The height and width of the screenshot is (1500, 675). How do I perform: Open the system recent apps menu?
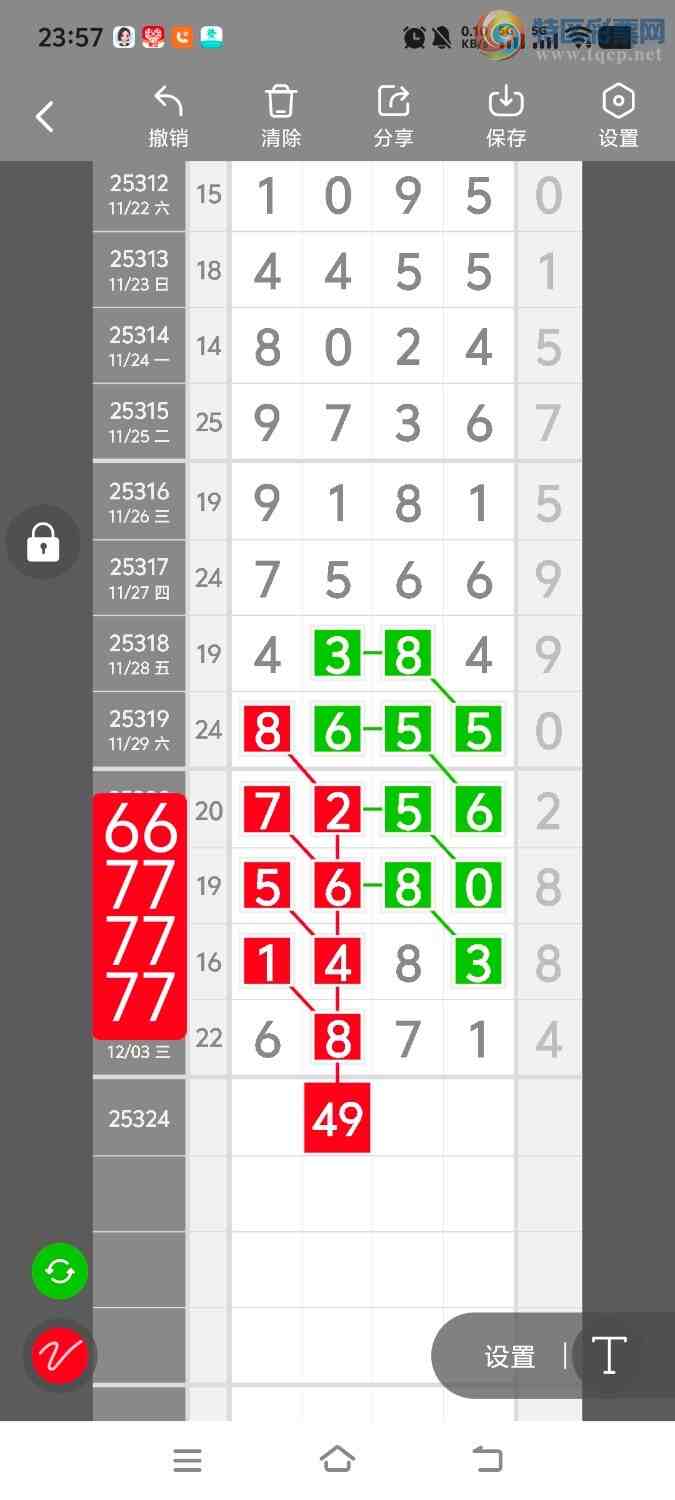pyautogui.click(x=187, y=1461)
